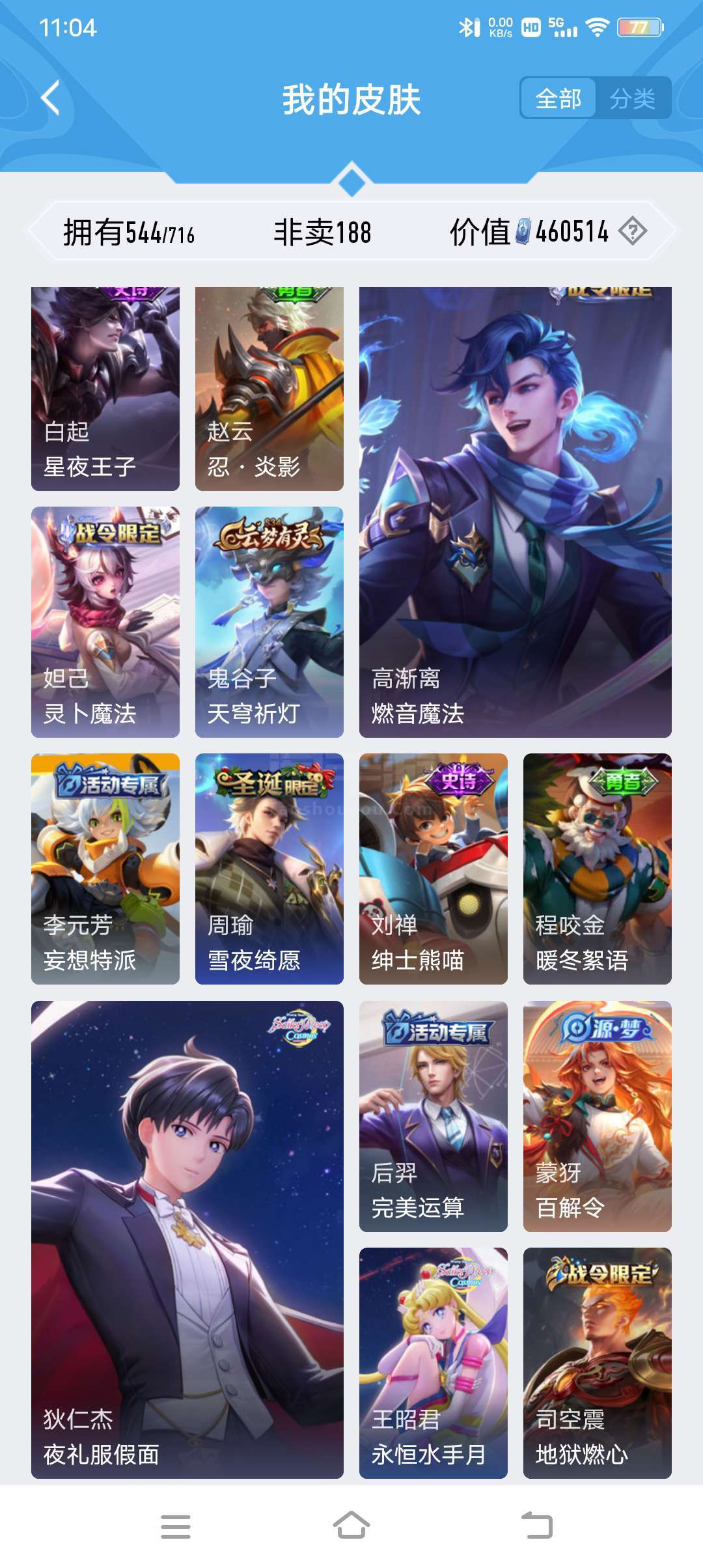Select the 全部 tab
Screen dimensions: 703x1568
[x=558, y=99]
